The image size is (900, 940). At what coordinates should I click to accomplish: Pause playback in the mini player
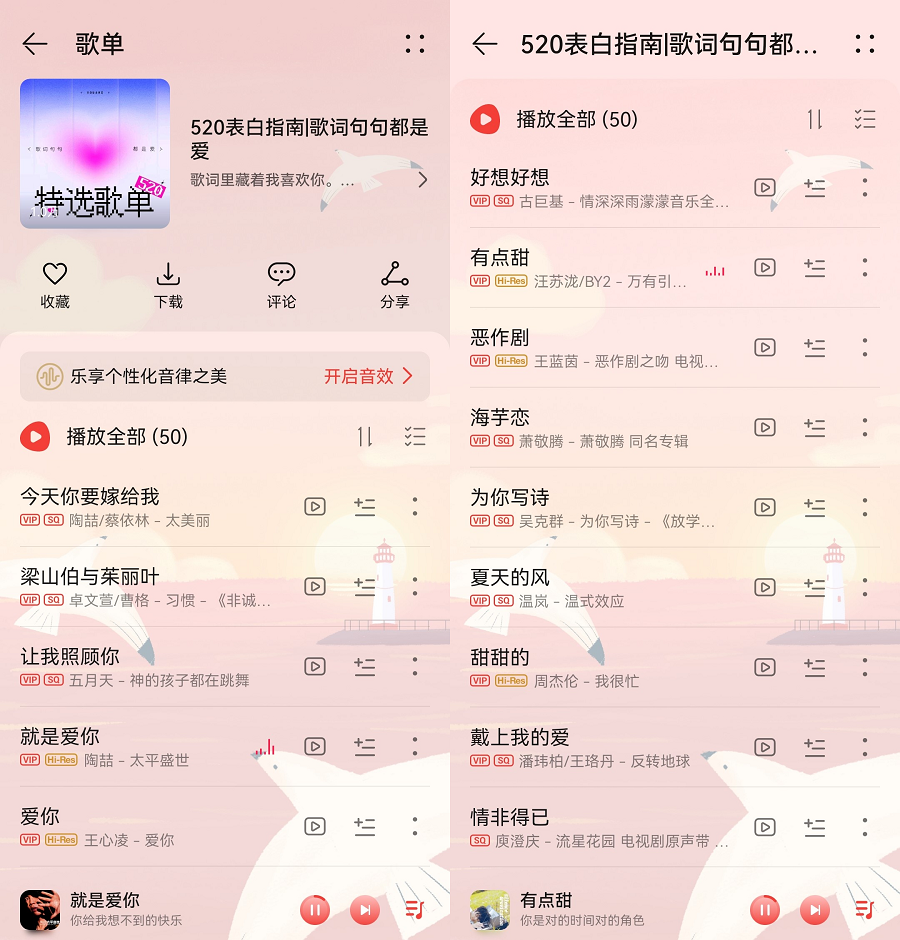[x=314, y=910]
